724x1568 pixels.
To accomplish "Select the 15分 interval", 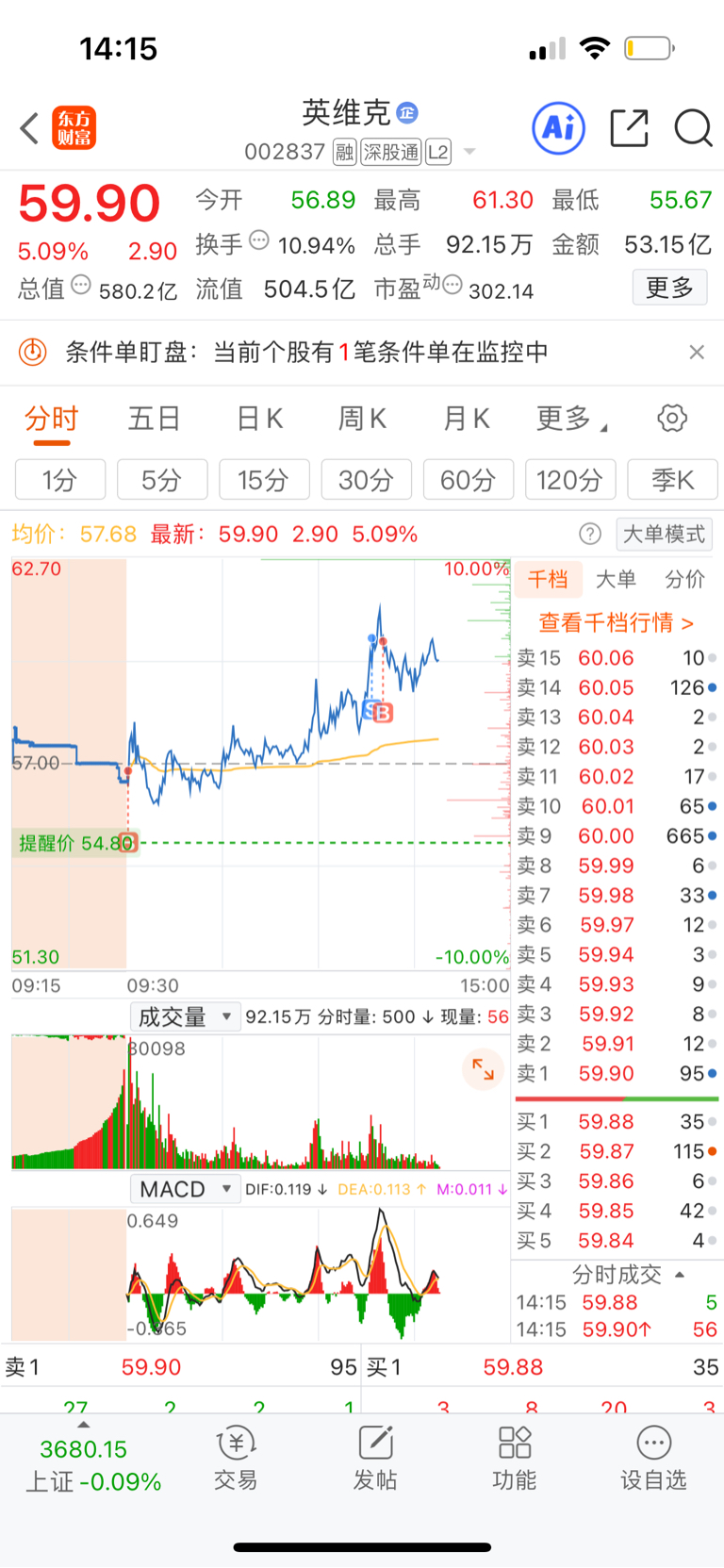I will (x=264, y=480).
